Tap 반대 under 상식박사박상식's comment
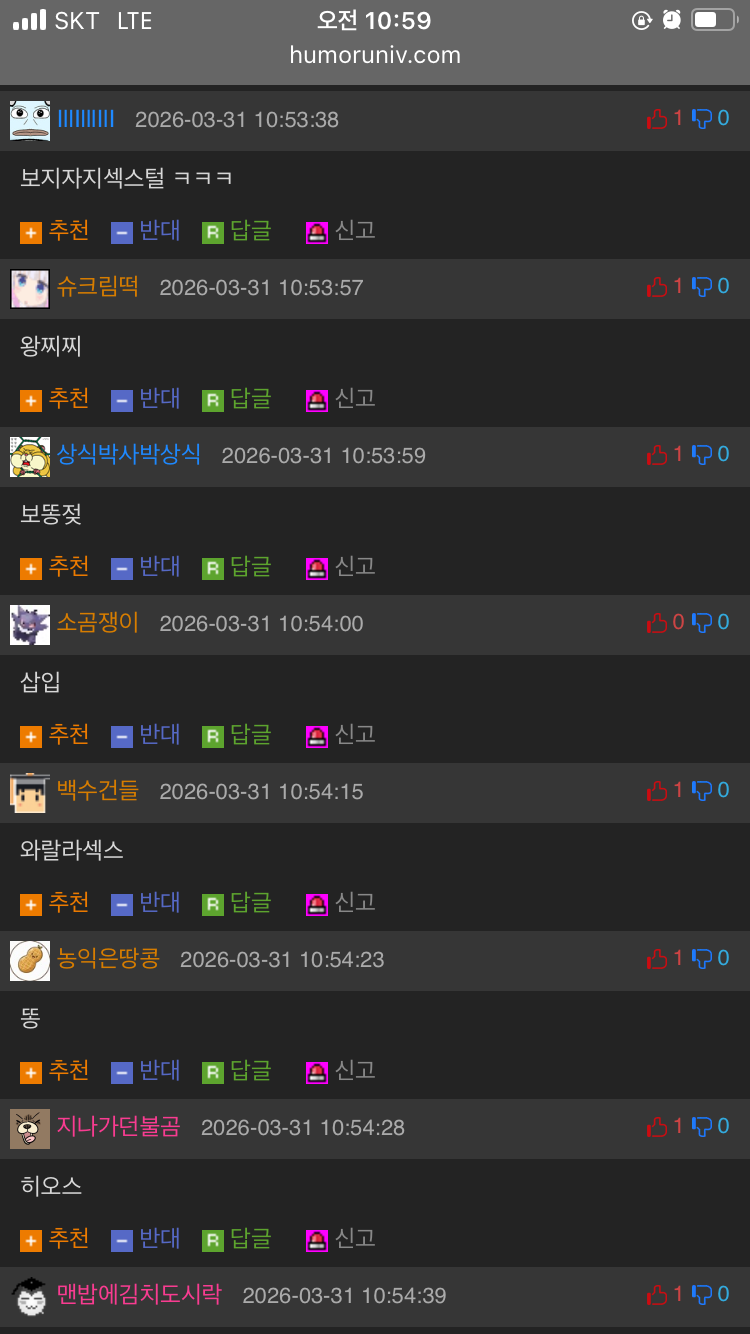 pyautogui.click(x=146, y=567)
